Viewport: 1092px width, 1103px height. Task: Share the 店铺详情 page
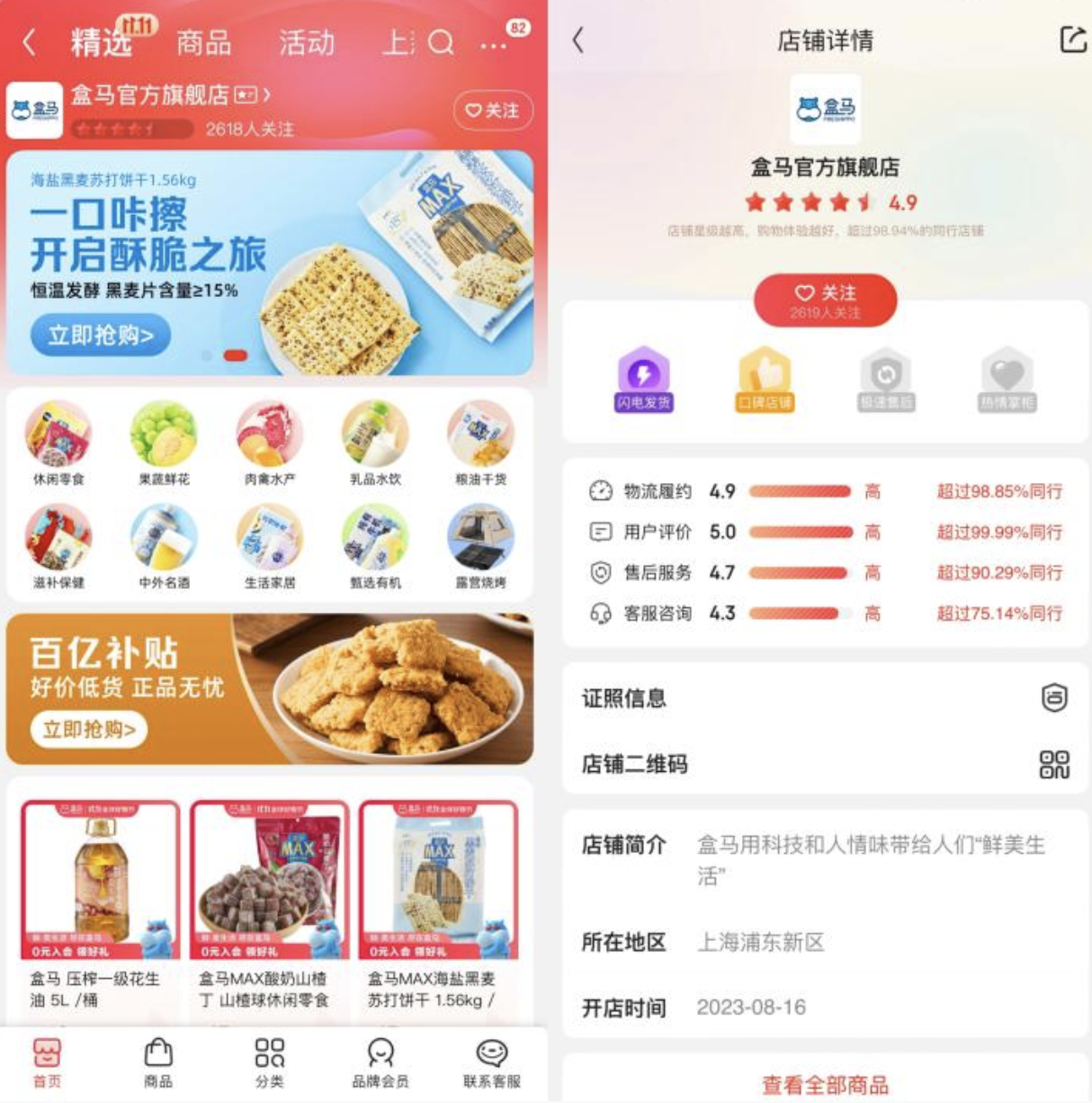[1072, 40]
